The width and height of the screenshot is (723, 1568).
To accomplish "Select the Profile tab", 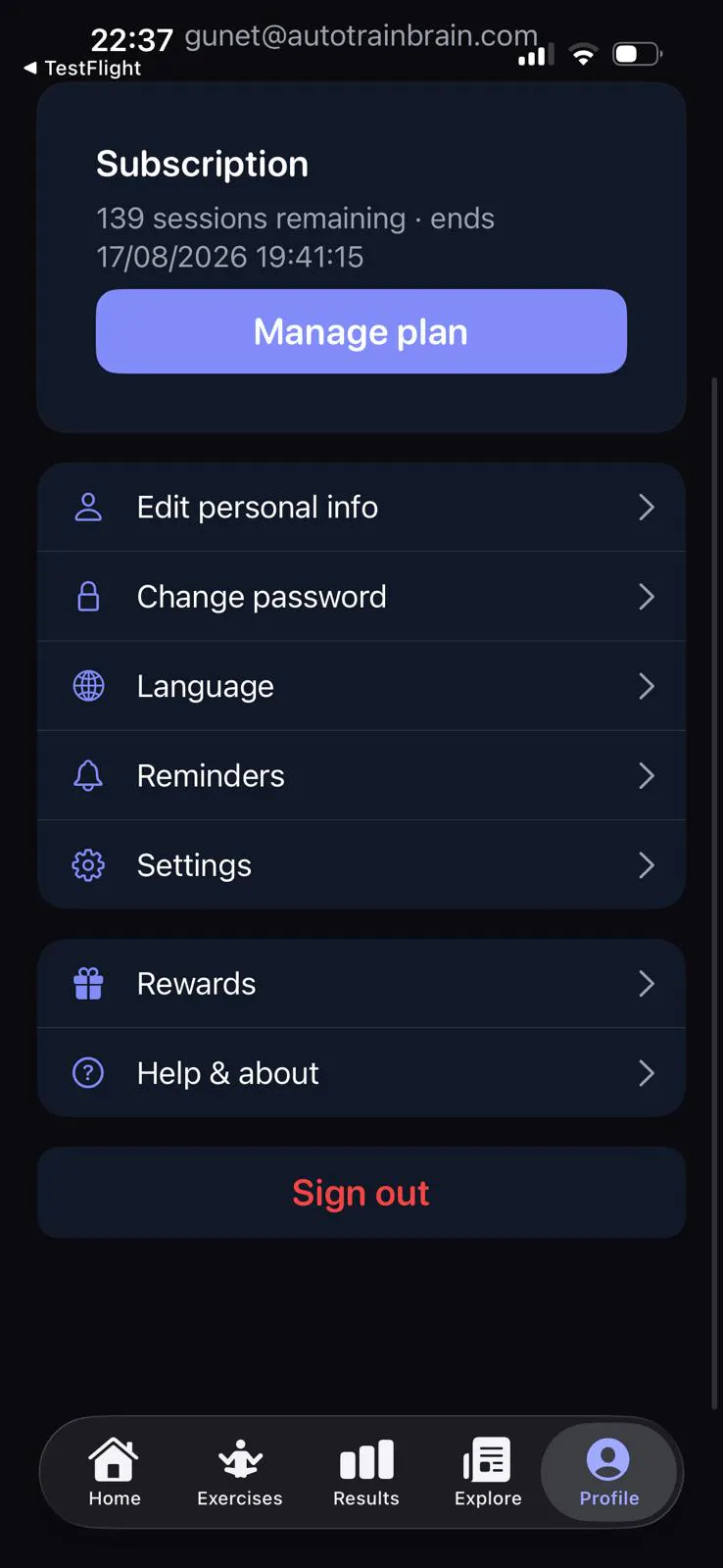I will pos(608,1472).
